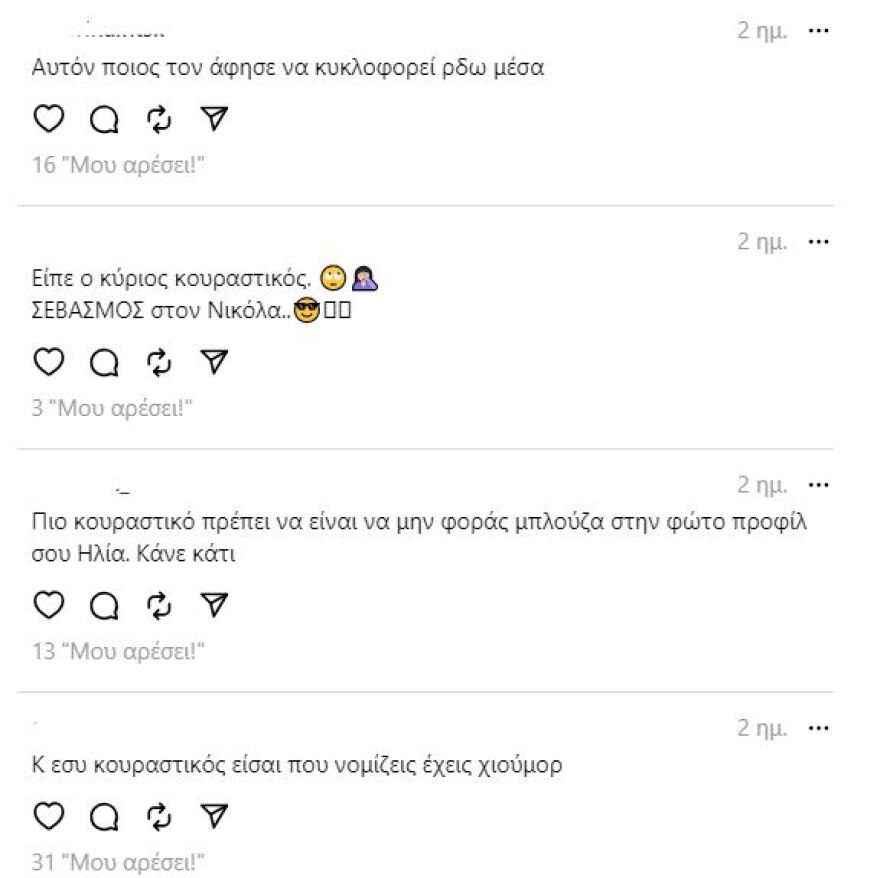Share the comment 'Κ εσυ κουραστικός είσαι'
Screen dimensions: 880x878
pyautogui.click(x=214, y=817)
